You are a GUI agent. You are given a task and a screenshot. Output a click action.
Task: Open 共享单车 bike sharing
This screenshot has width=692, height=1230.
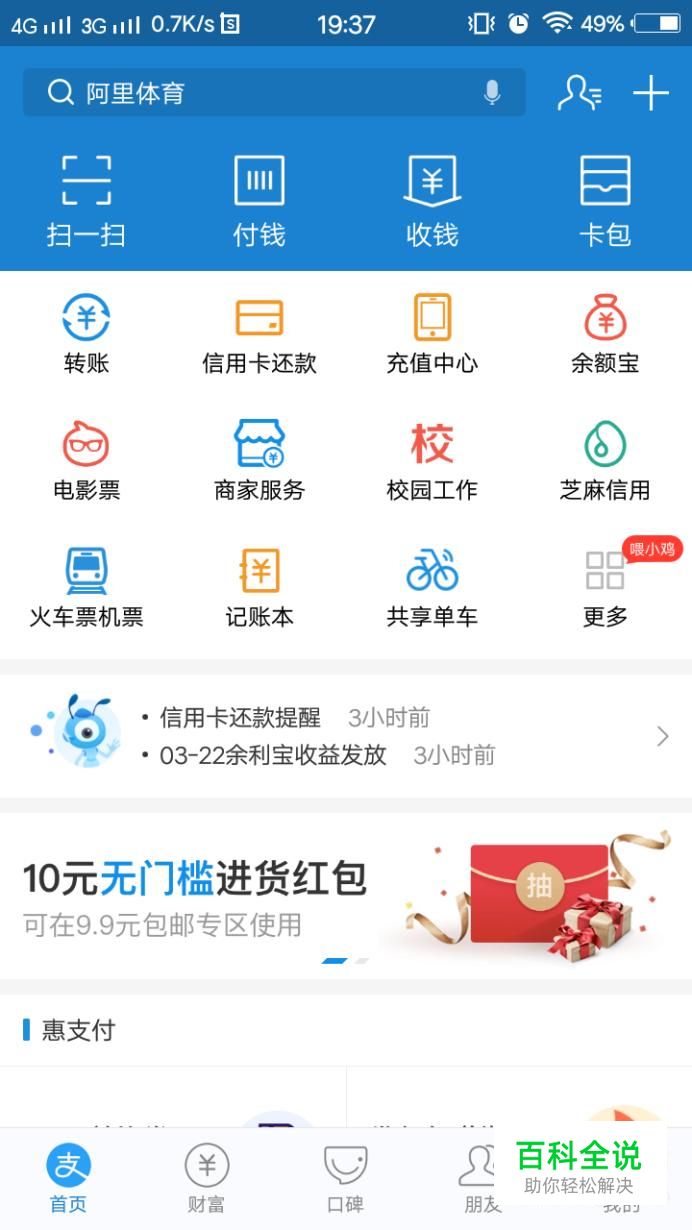(432, 587)
